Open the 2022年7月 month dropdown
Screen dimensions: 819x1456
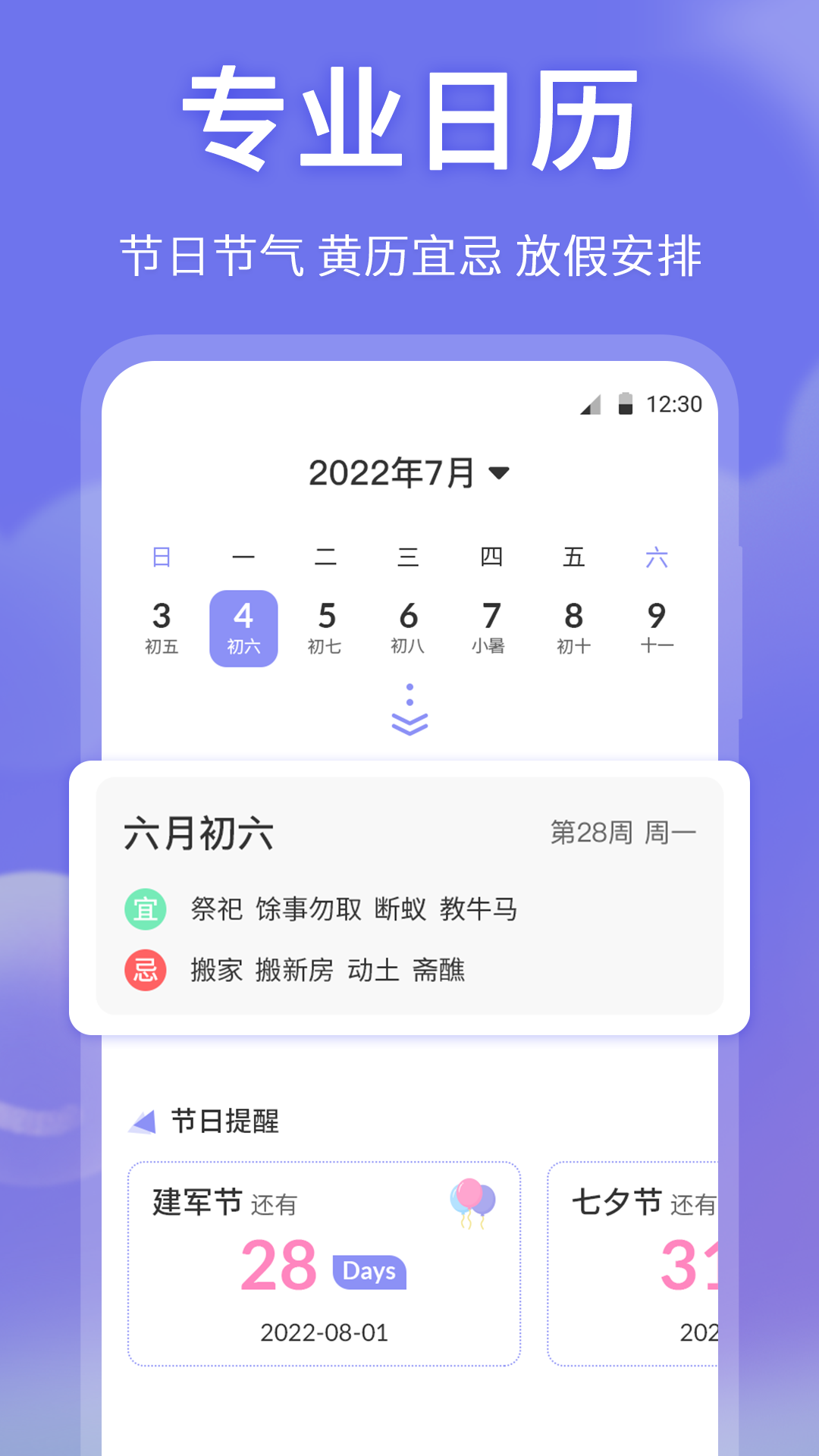(409, 471)
